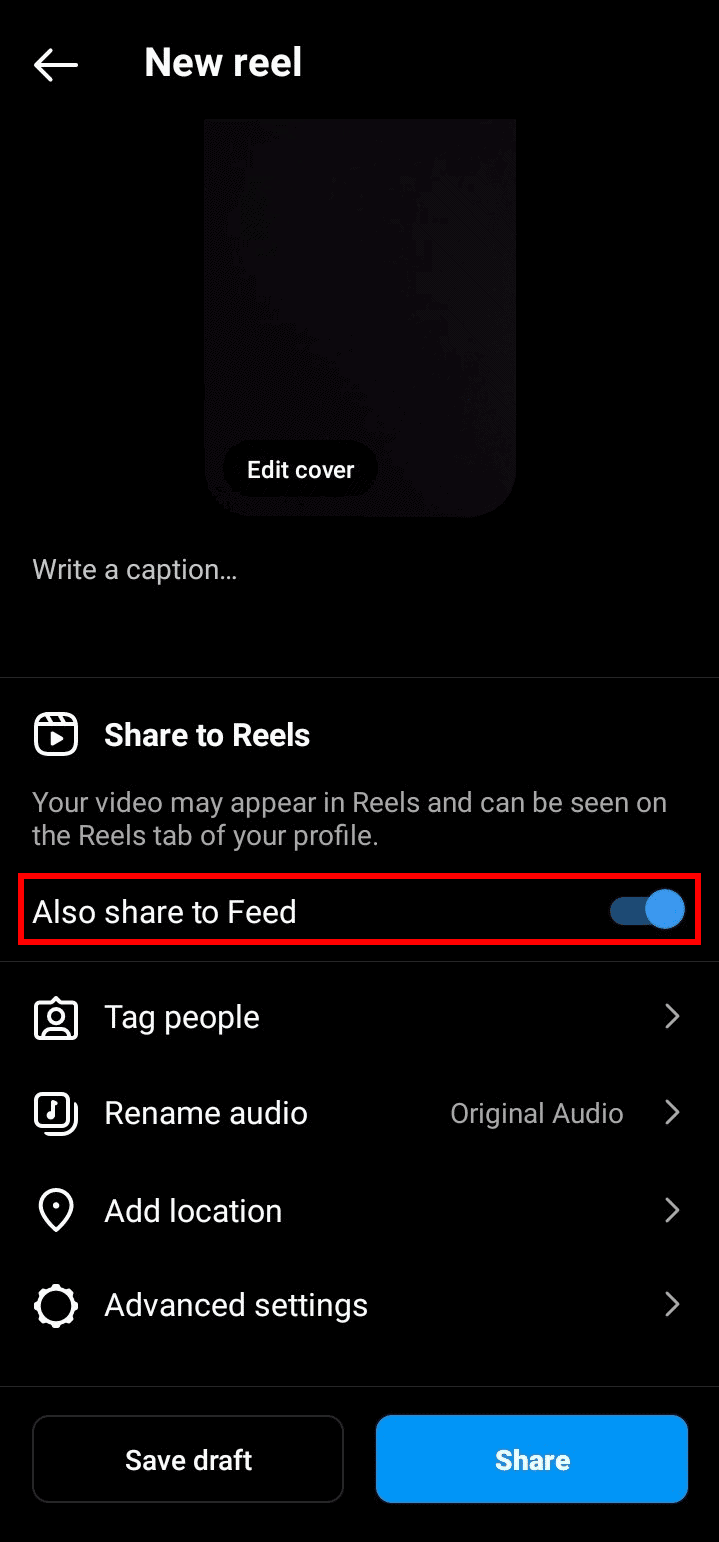Tap Edit cover on the reel preview
The image size is (719, 1542).
(x=300, y=469)
